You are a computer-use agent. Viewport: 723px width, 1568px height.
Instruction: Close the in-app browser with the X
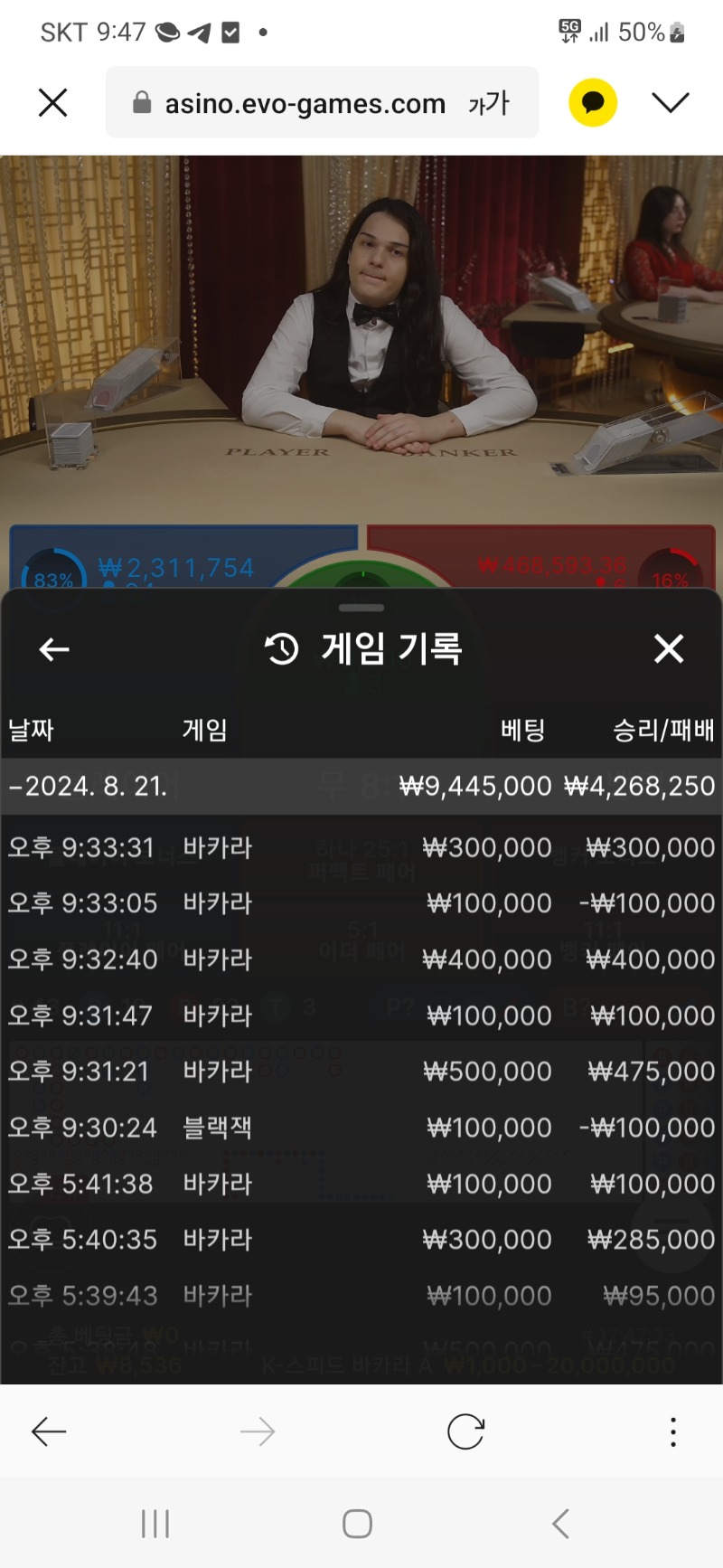53,103
